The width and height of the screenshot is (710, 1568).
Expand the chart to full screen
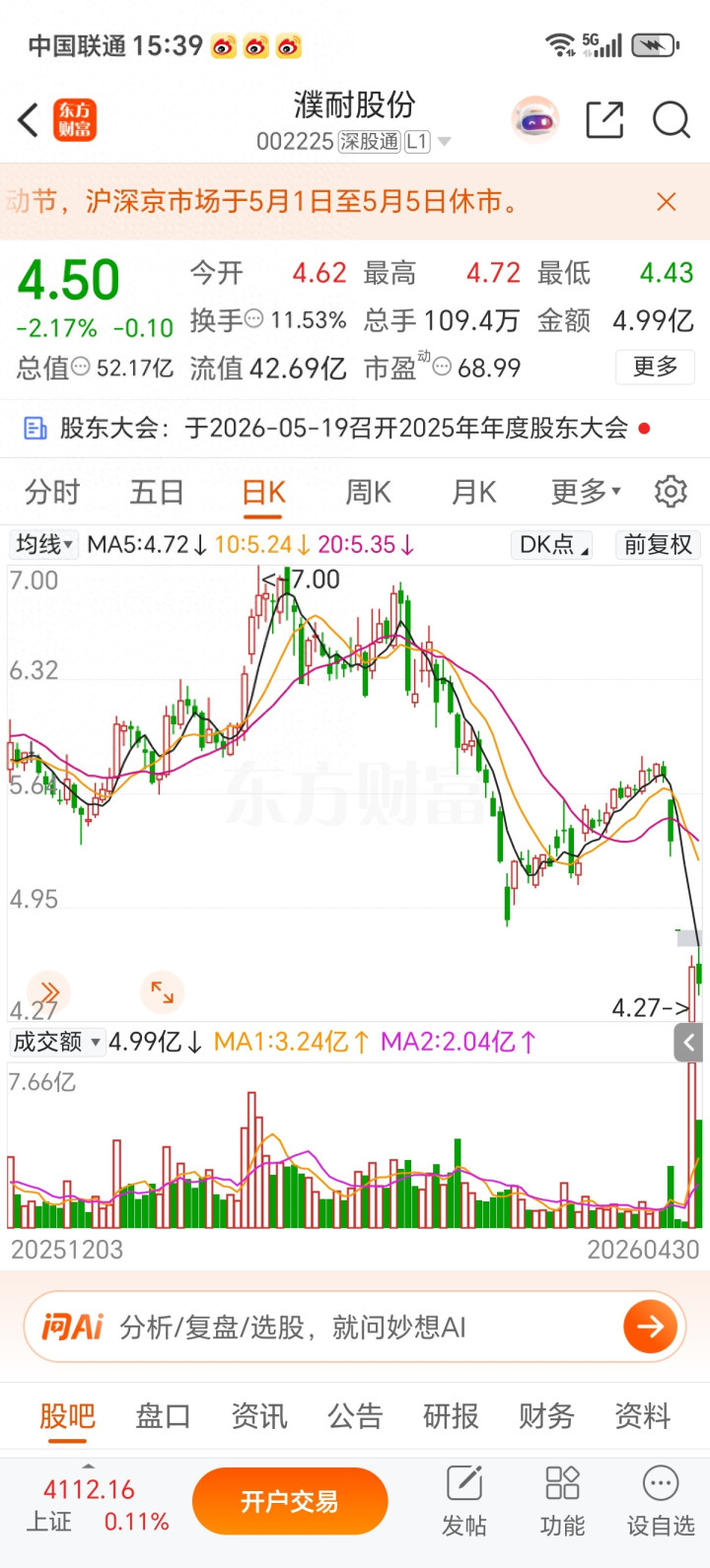point(162,991)
